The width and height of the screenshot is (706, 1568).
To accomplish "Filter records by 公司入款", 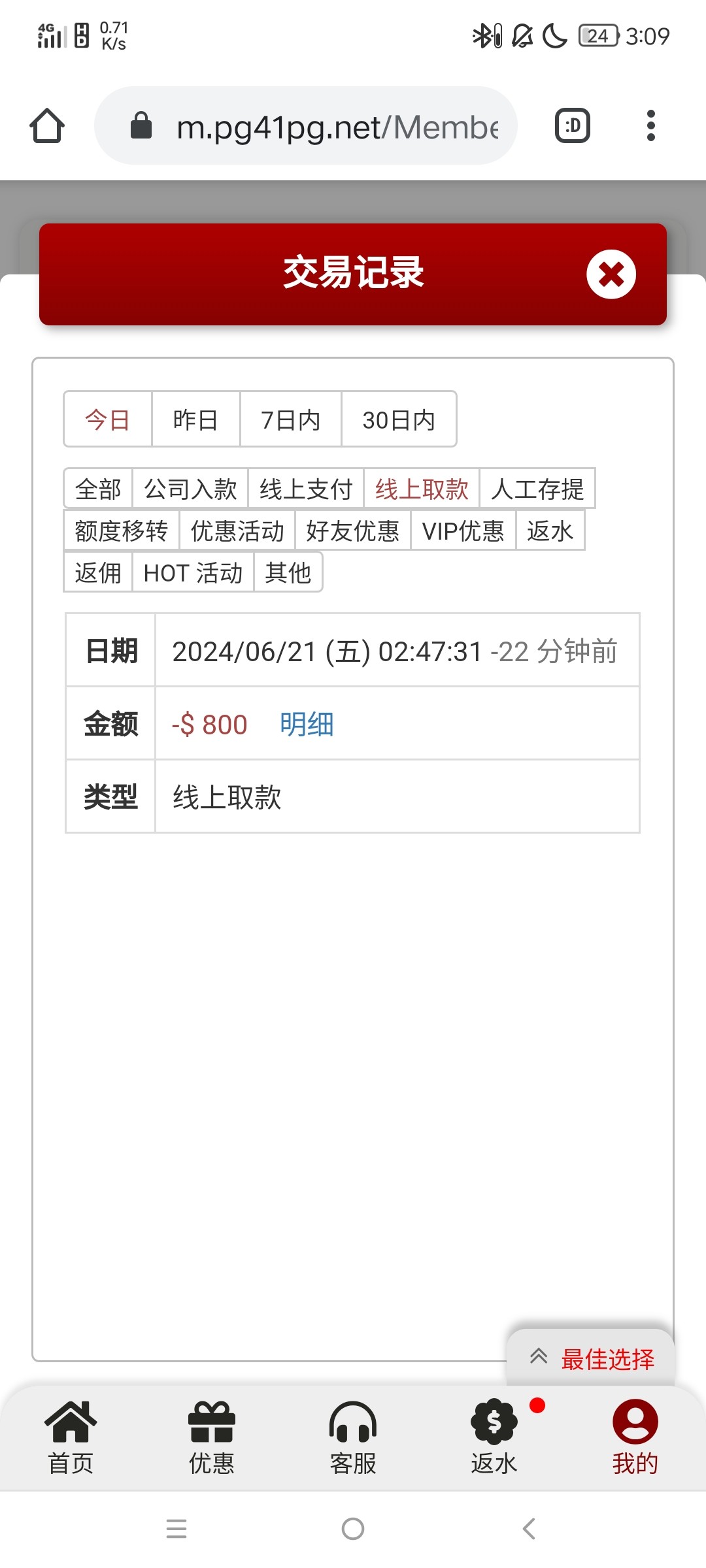I will tap(190, 489).
